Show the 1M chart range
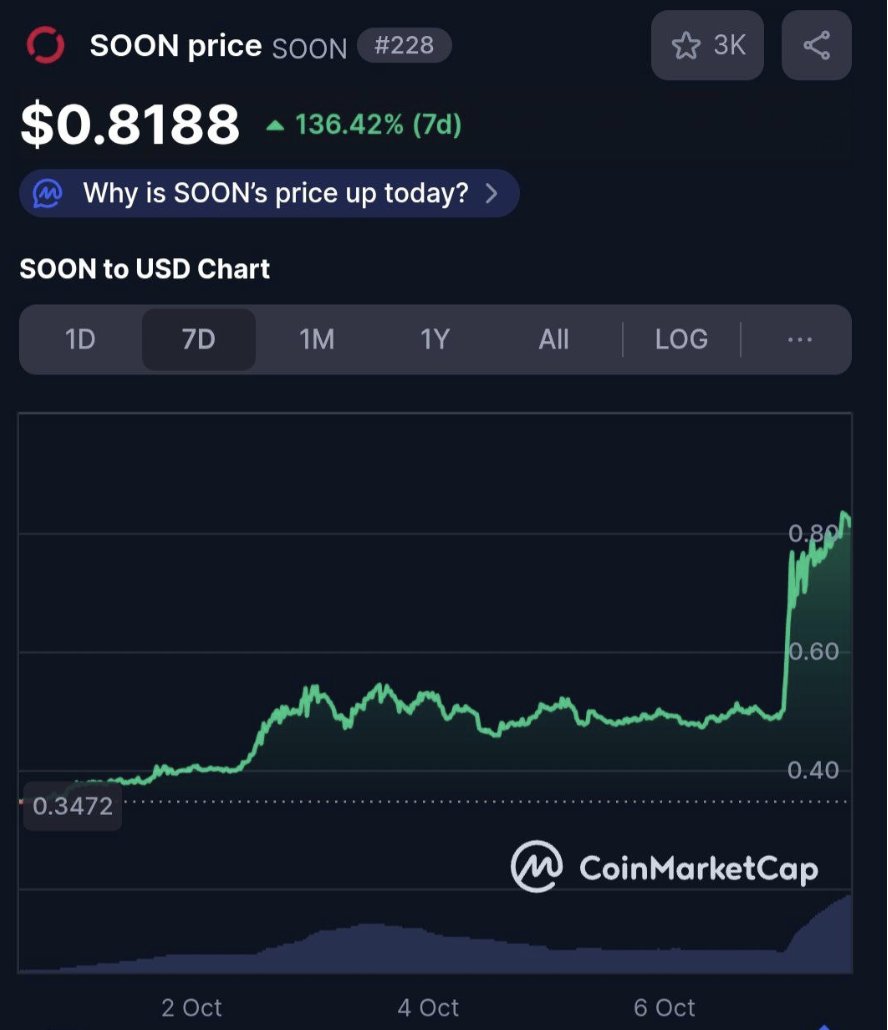 [x=316, y=340]
